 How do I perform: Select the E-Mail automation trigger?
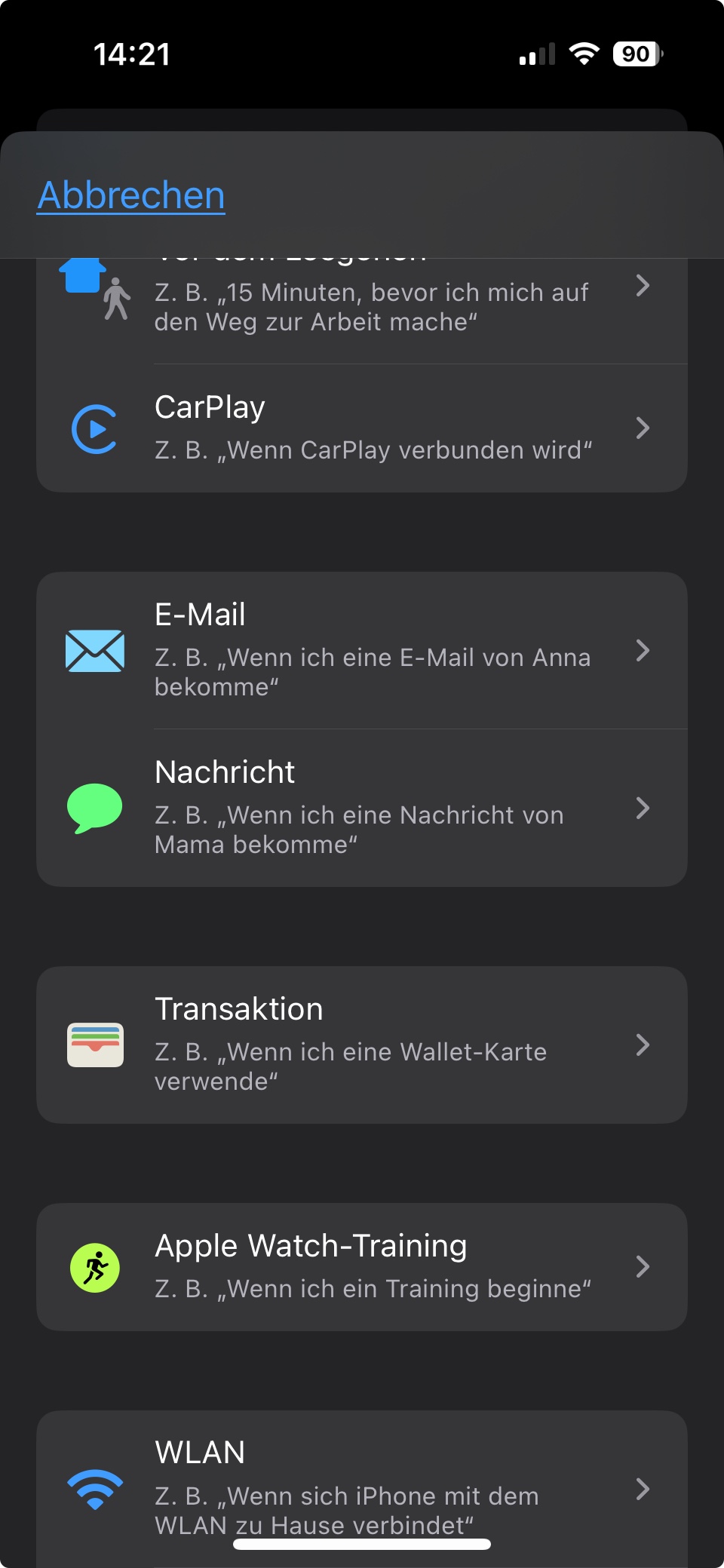tap(362, 650)
